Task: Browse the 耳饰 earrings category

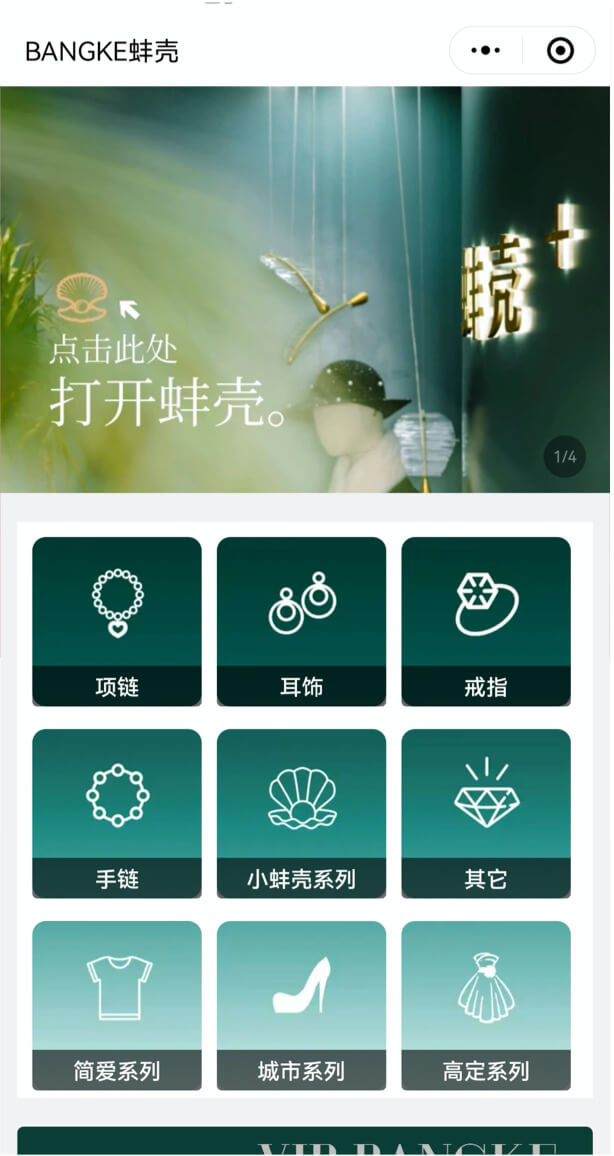Action: pyautogui.click(x=301, y=621)
